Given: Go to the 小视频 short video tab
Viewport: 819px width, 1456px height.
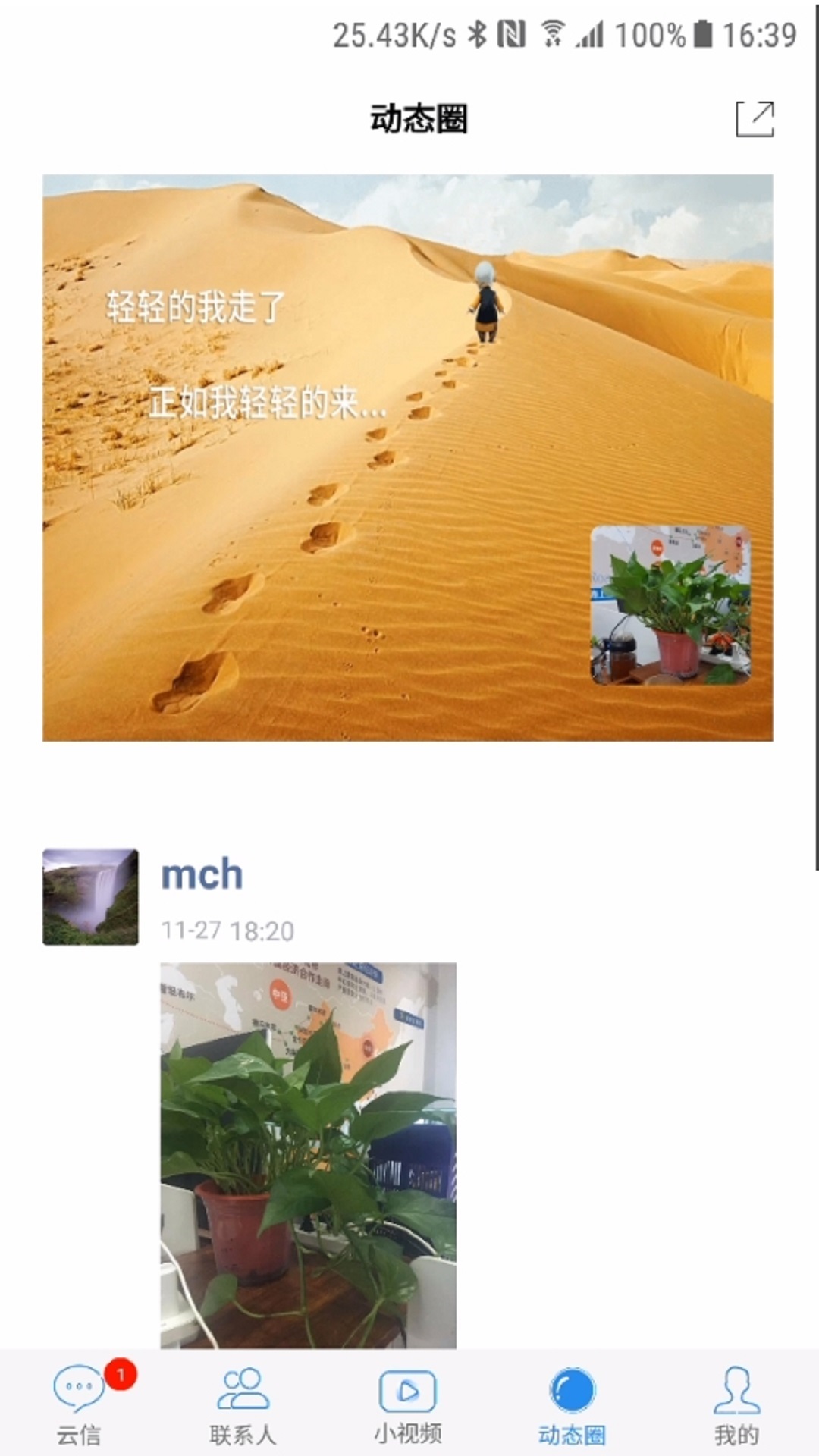Looking at the screenshot, I should (407, 1403).
